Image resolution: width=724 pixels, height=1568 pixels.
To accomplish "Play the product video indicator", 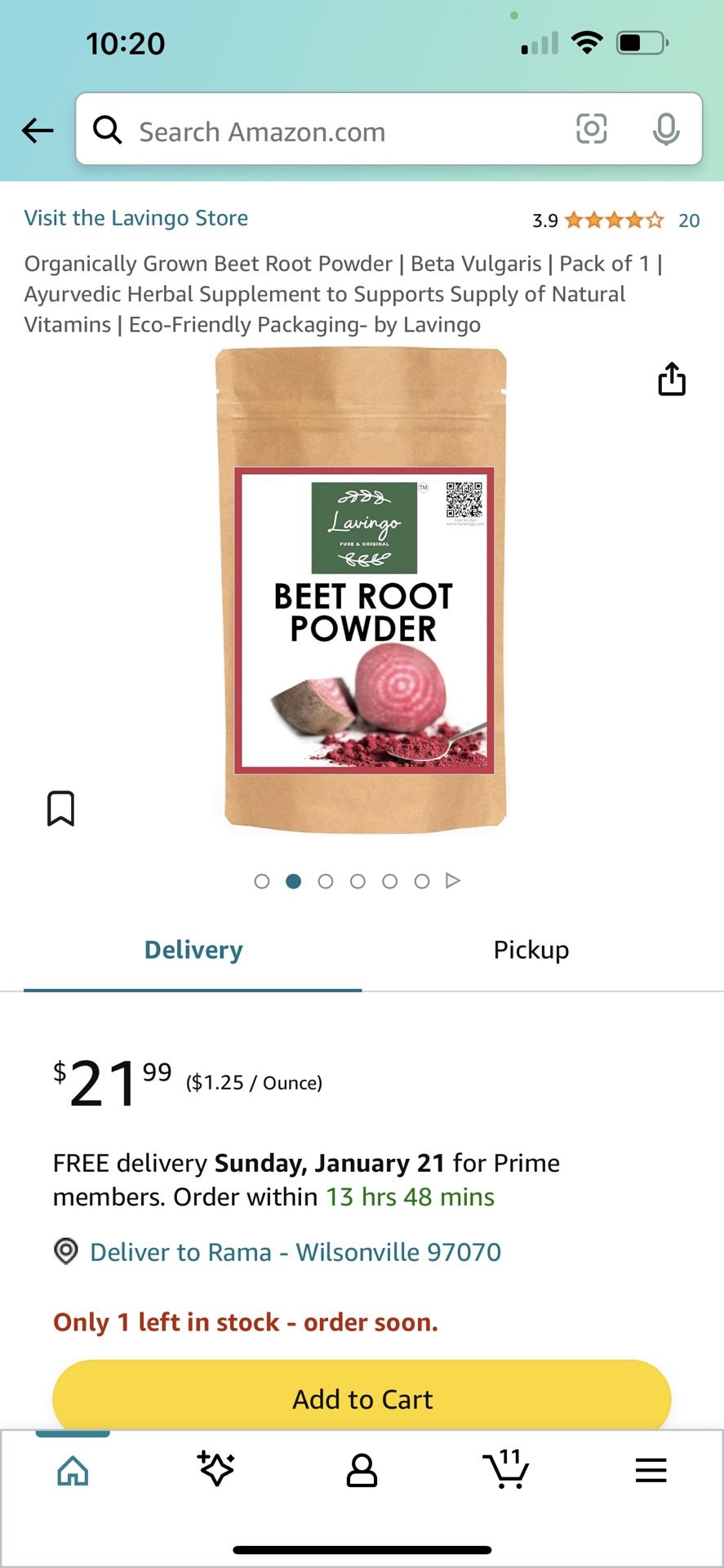I will point(453,880).
